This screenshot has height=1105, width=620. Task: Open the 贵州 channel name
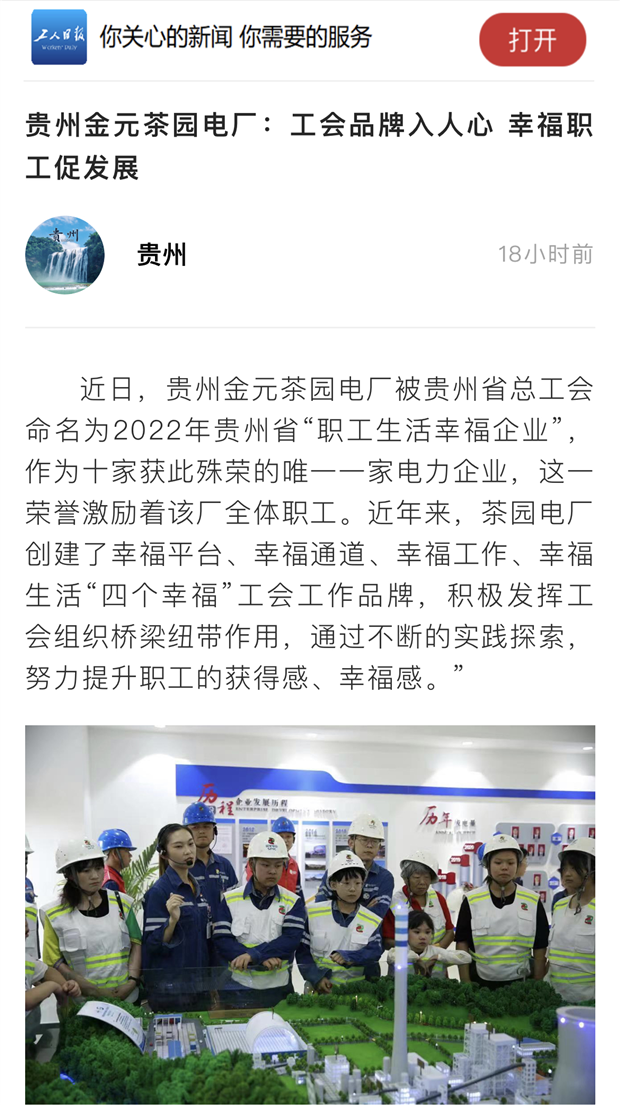[162, 255]
